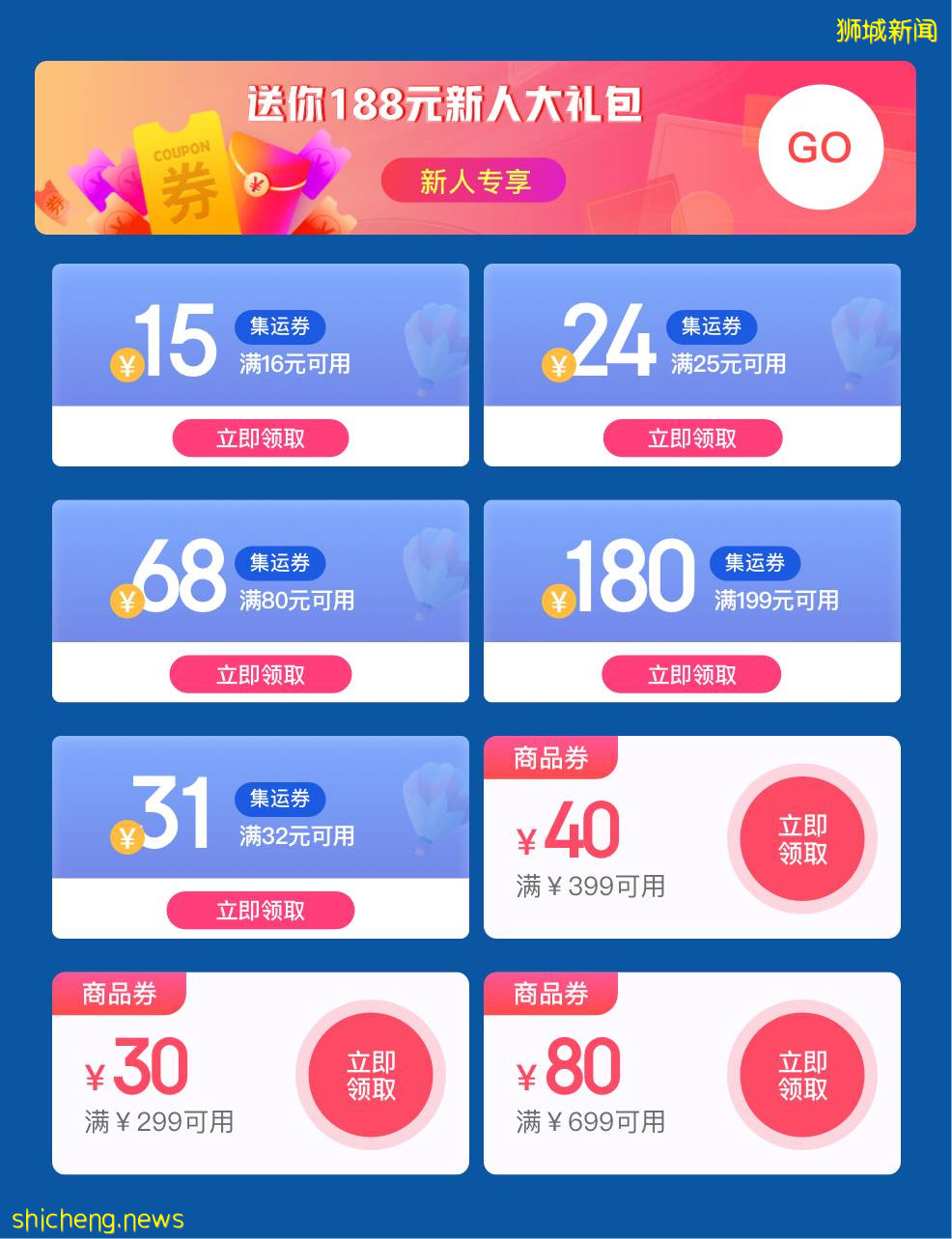Image resolution: width=952 pixels, height=1239 pixels.
Task: Tap the GO button on the 188元 banner
Action: [x=820, y=148]
